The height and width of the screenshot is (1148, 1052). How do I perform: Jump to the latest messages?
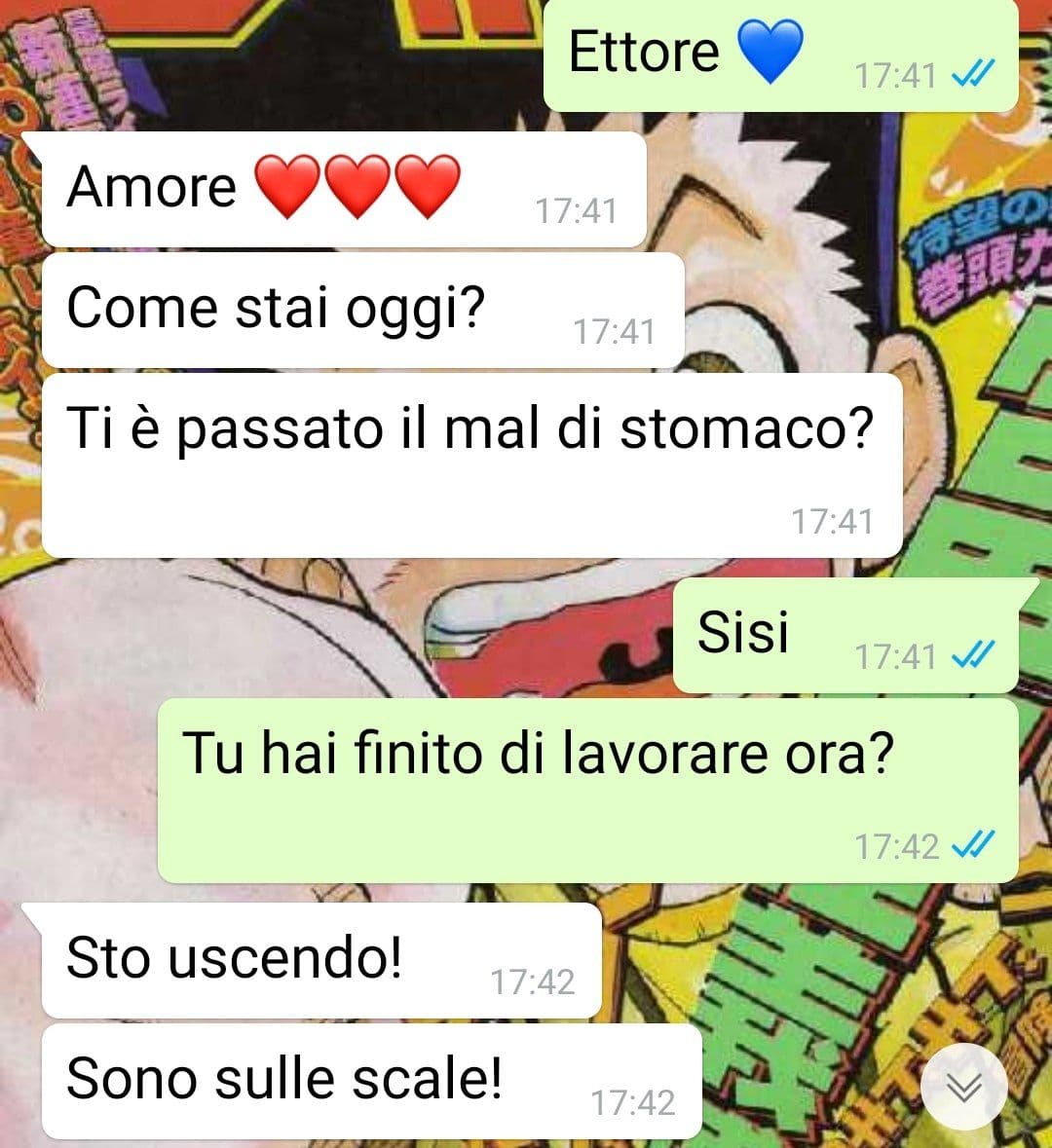point(963,1088)
